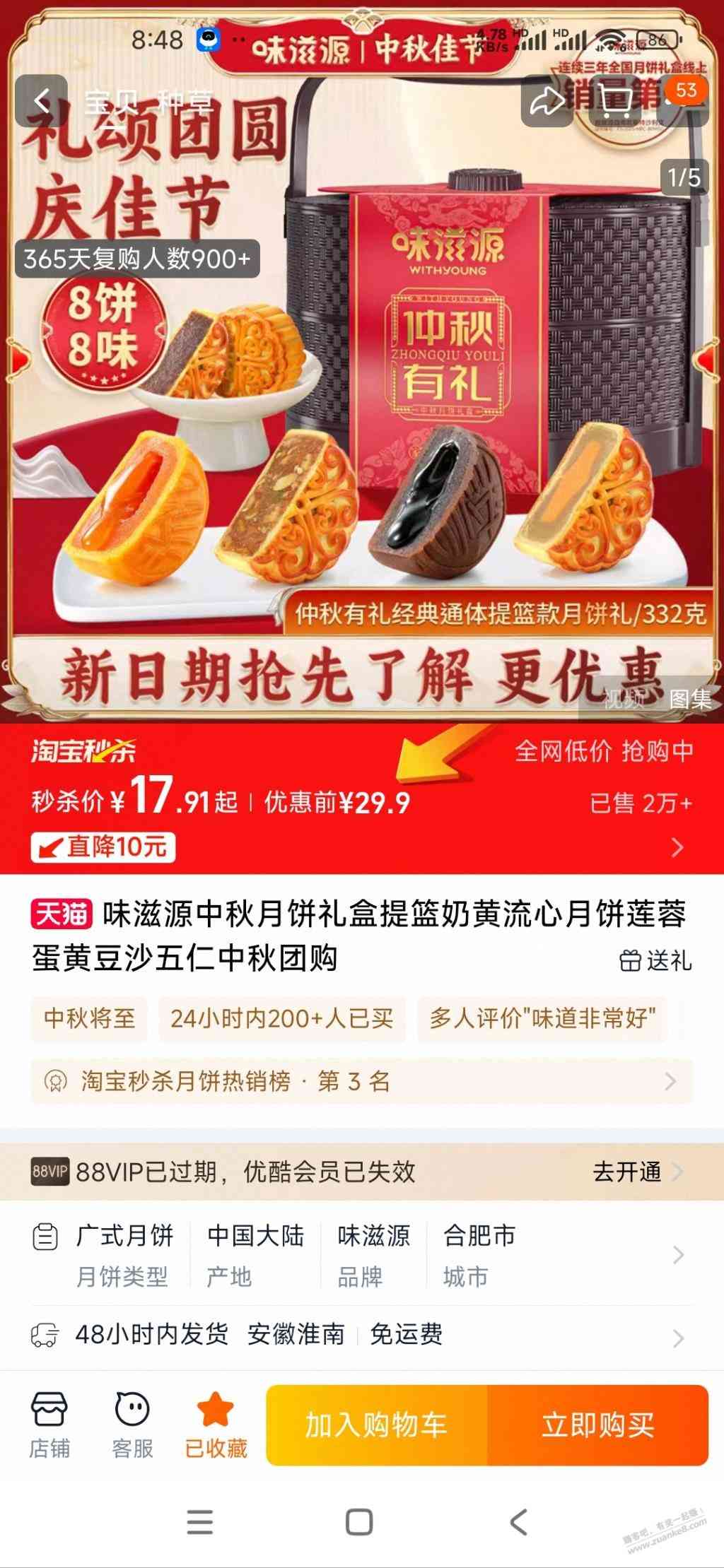Go back using the top-left arrow
This screenshot has width=724, height=1568.
(42, 102)
